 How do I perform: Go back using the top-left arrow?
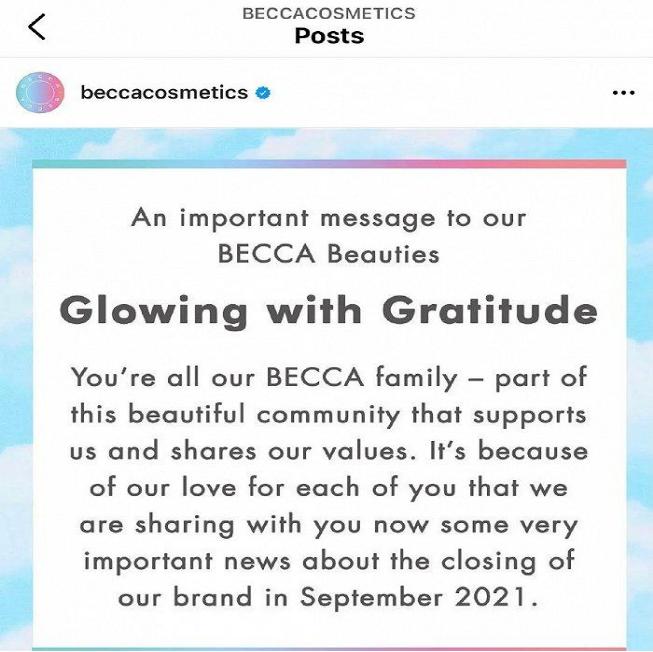point(37,27)
